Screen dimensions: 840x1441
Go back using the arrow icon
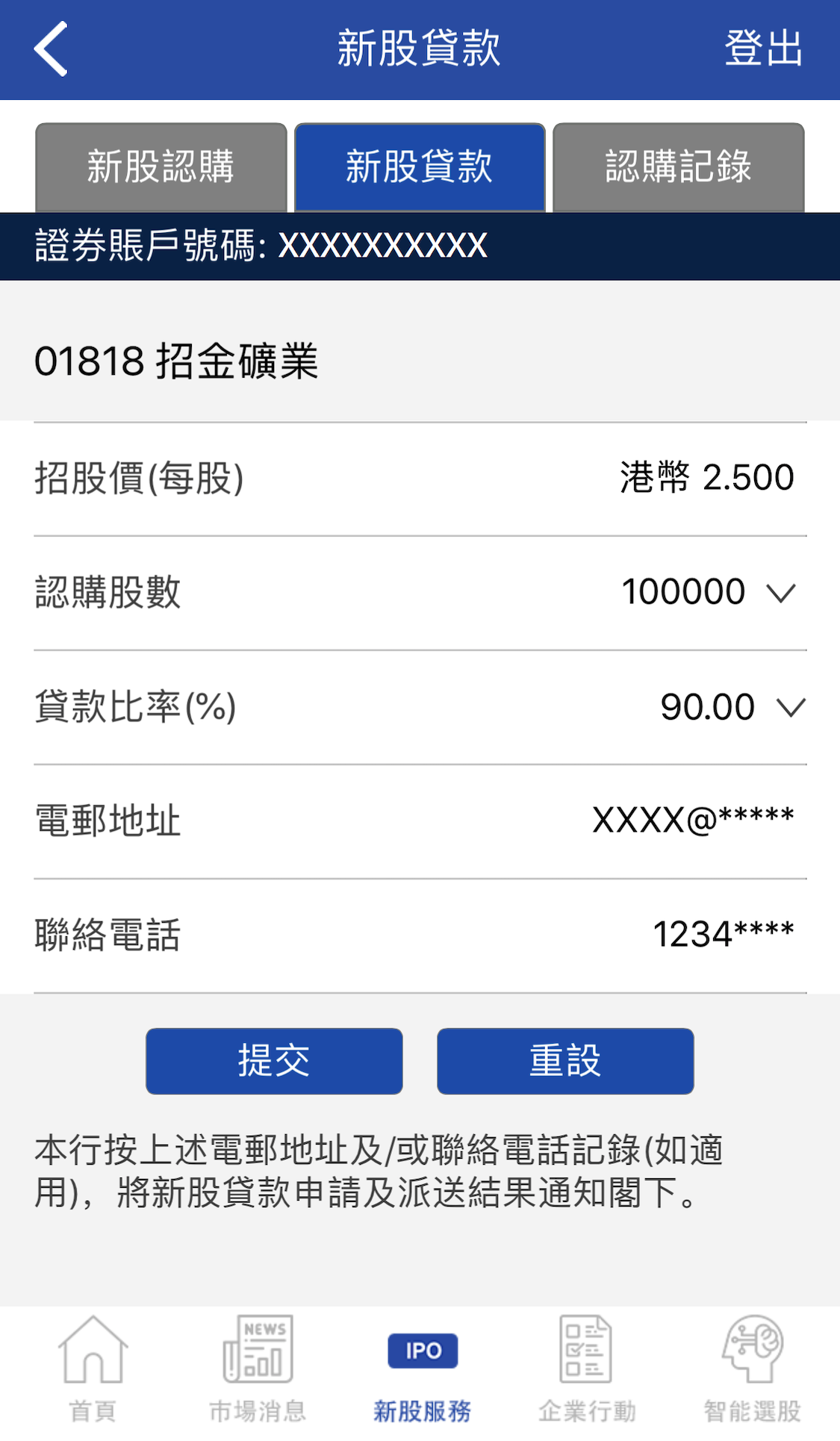tap(51, 49)
